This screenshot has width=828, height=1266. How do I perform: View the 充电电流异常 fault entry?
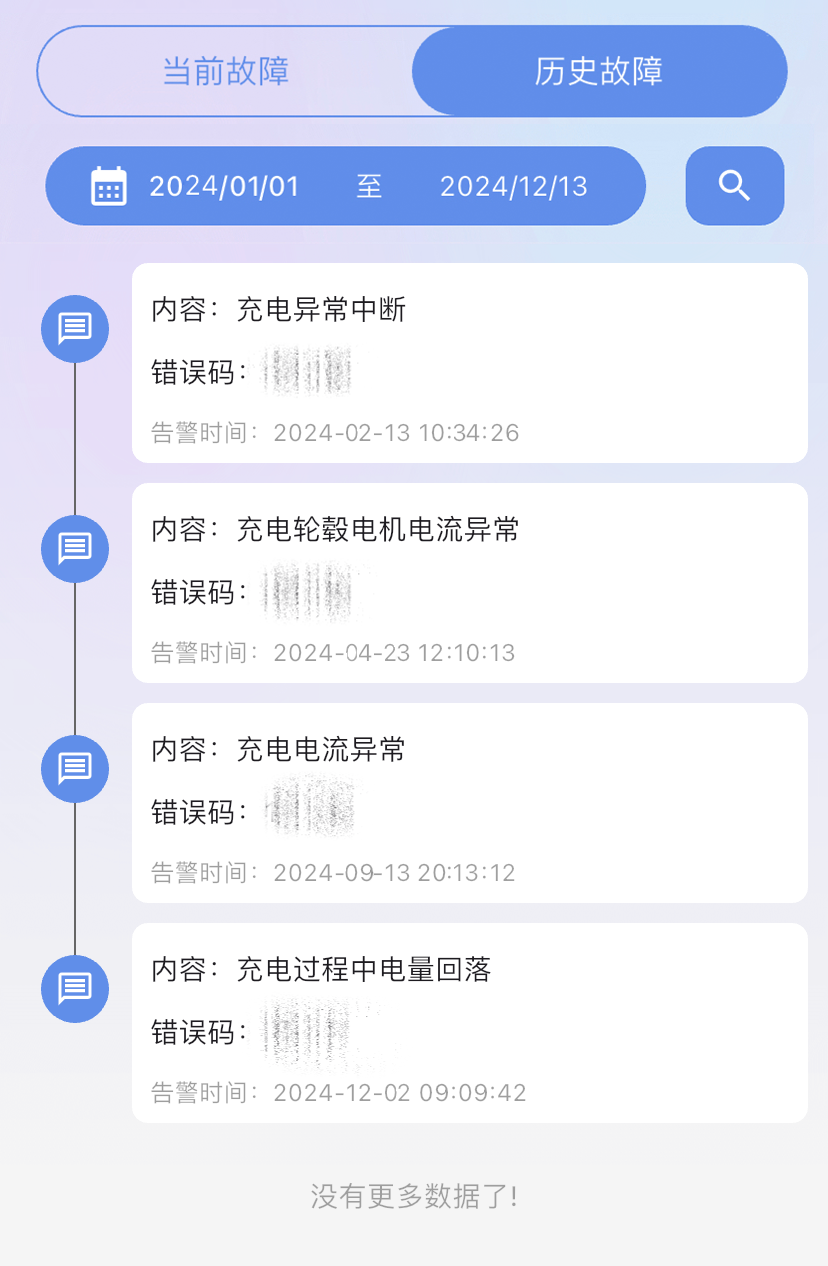tap(469, 803)
